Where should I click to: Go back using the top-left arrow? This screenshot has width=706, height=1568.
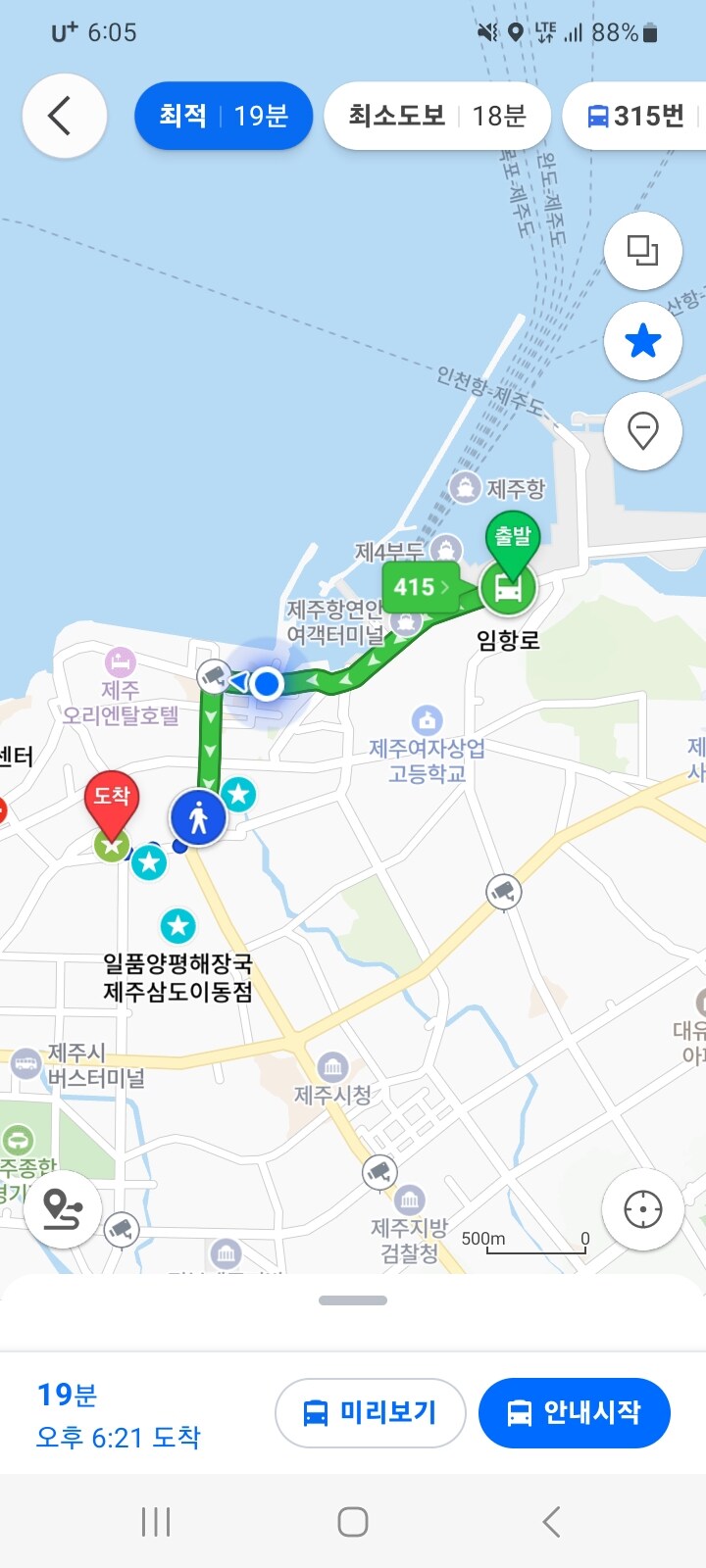(64, 117)
